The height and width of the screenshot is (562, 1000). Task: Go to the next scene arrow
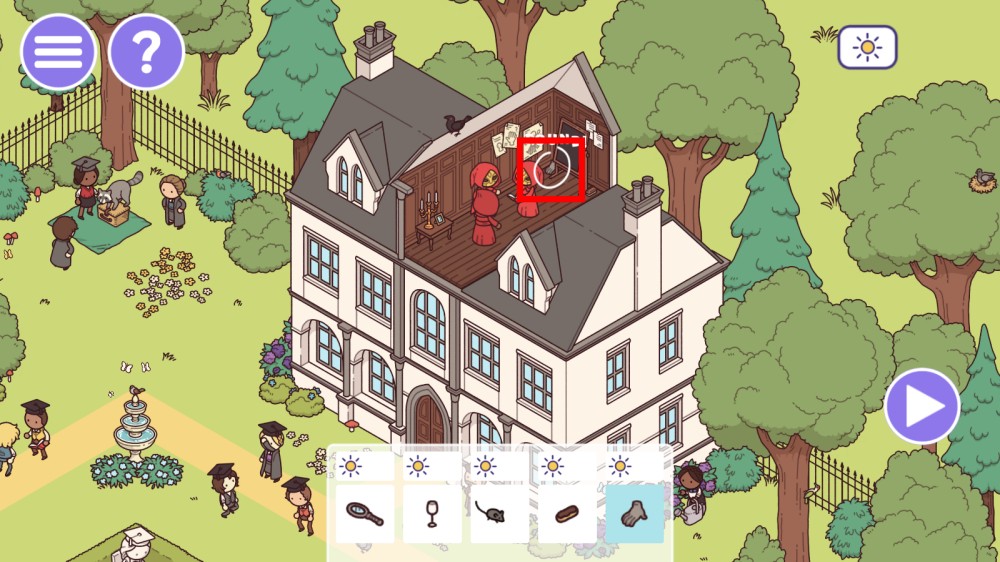(x=922, y=406)
